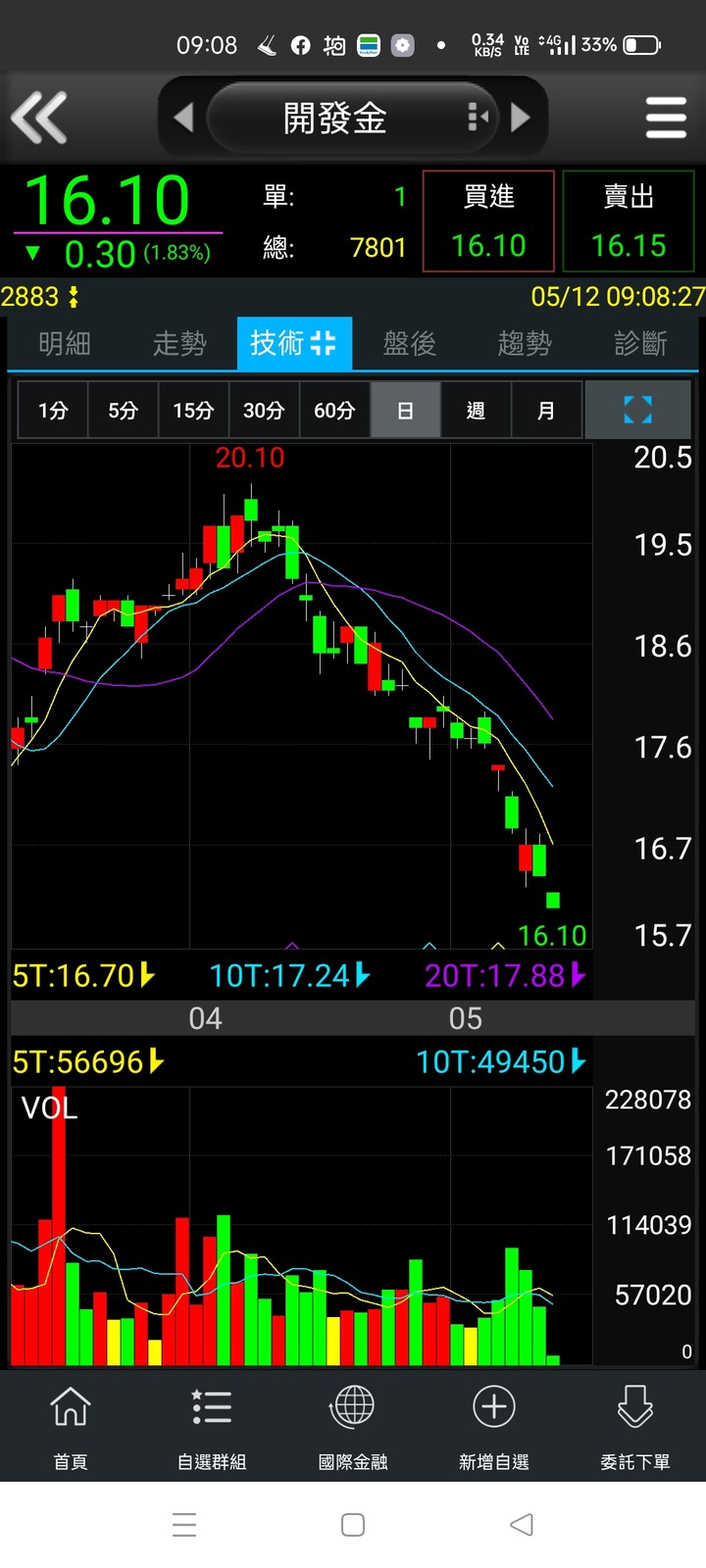Select the 月 chart period

pos(546,410)
